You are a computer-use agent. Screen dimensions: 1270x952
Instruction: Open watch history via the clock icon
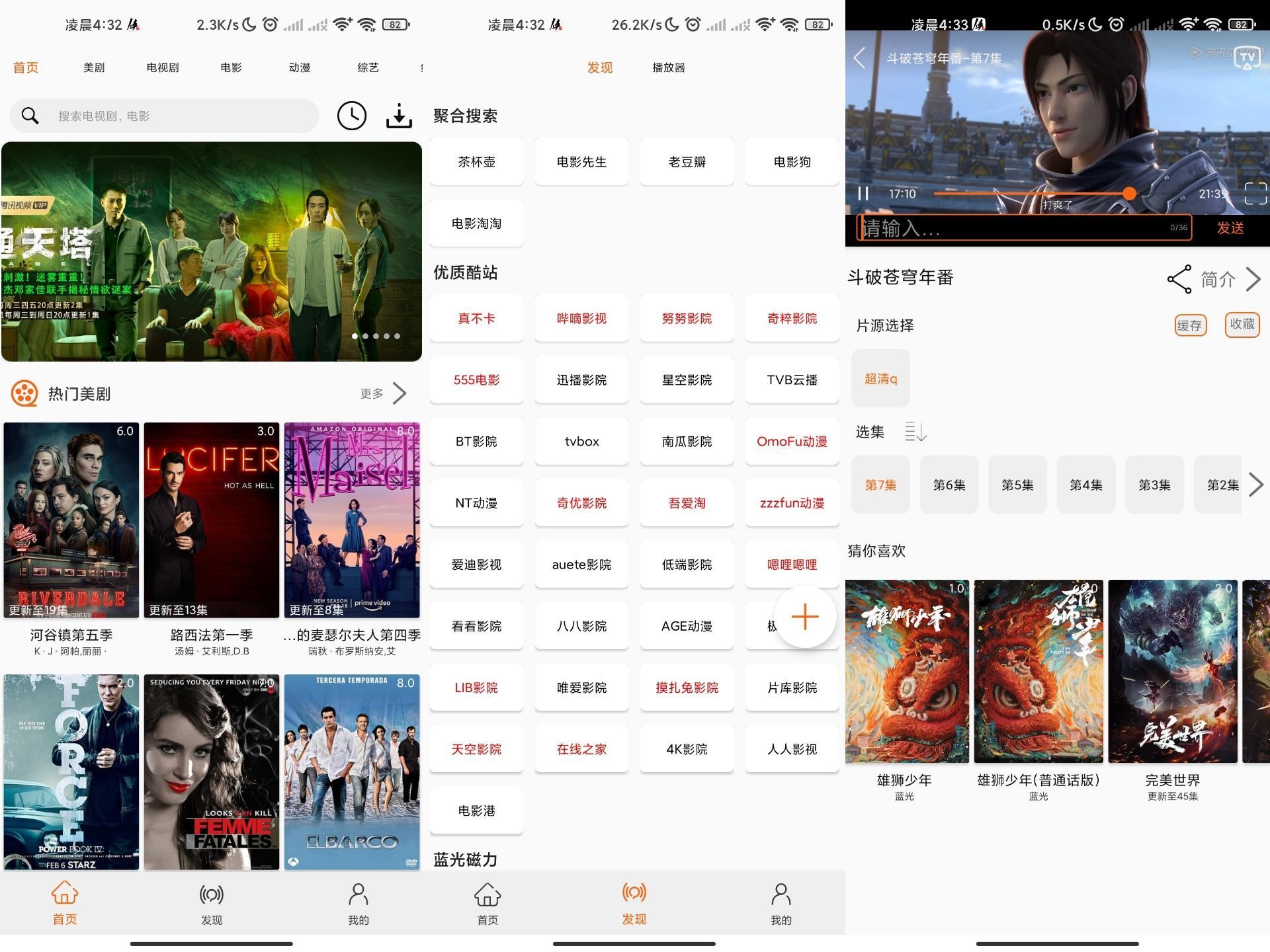tap(351, 116)
